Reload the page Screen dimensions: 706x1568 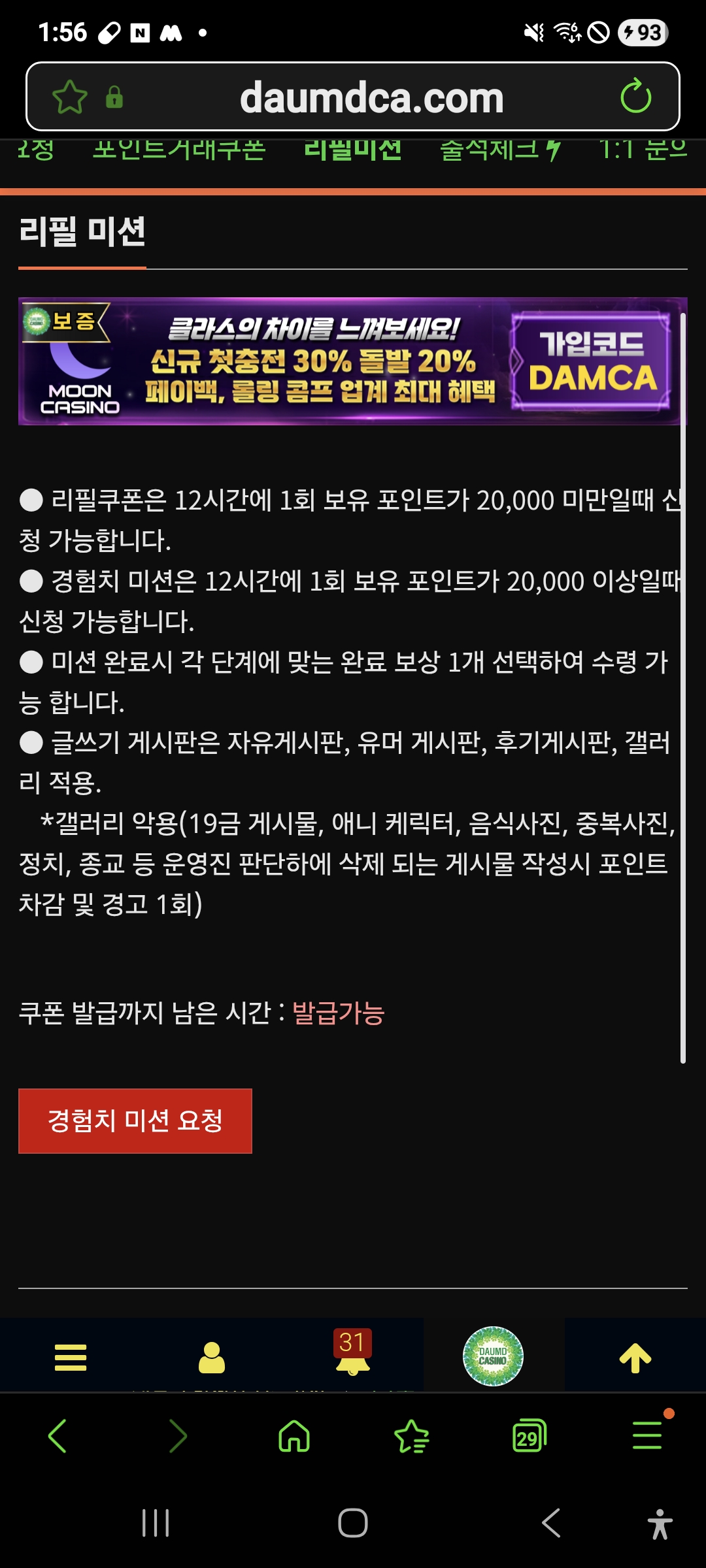point(635,97)
